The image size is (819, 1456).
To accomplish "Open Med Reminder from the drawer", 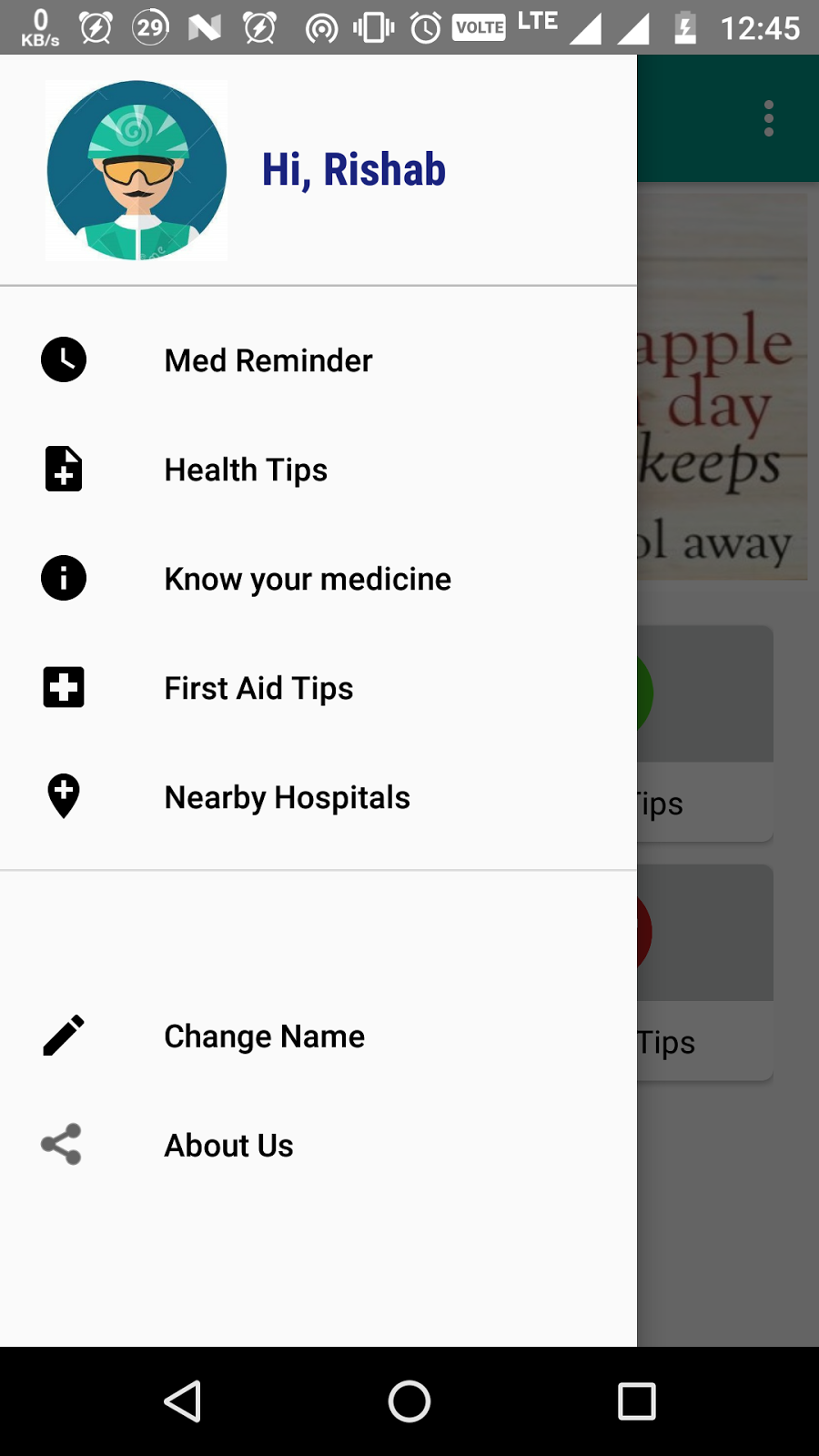I will tap(268, 360).
